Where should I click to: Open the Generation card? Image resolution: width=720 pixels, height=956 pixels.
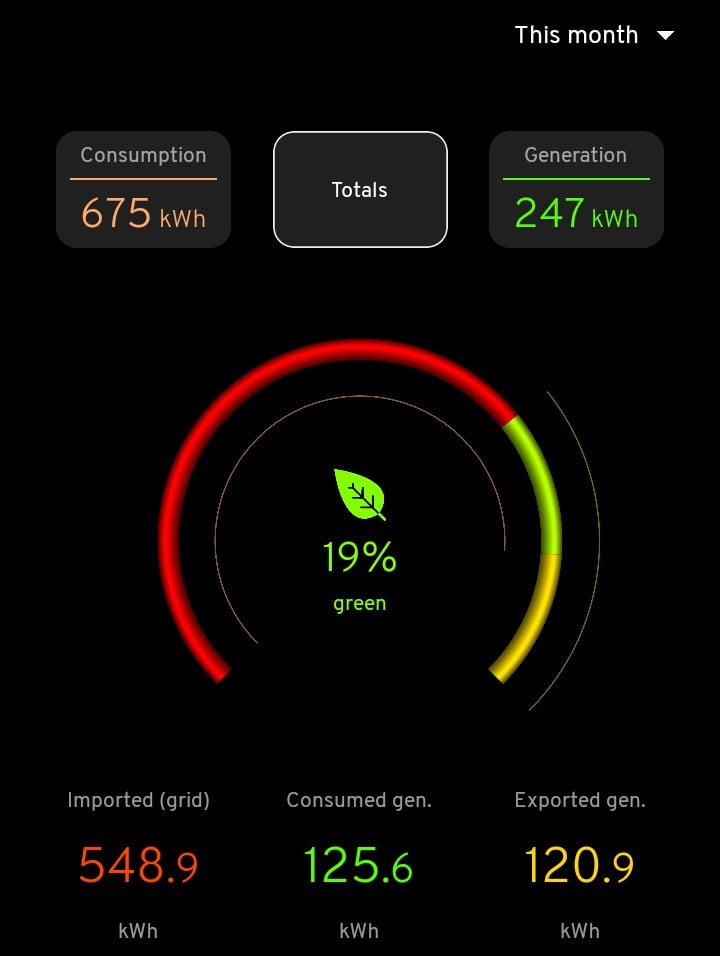576,190
